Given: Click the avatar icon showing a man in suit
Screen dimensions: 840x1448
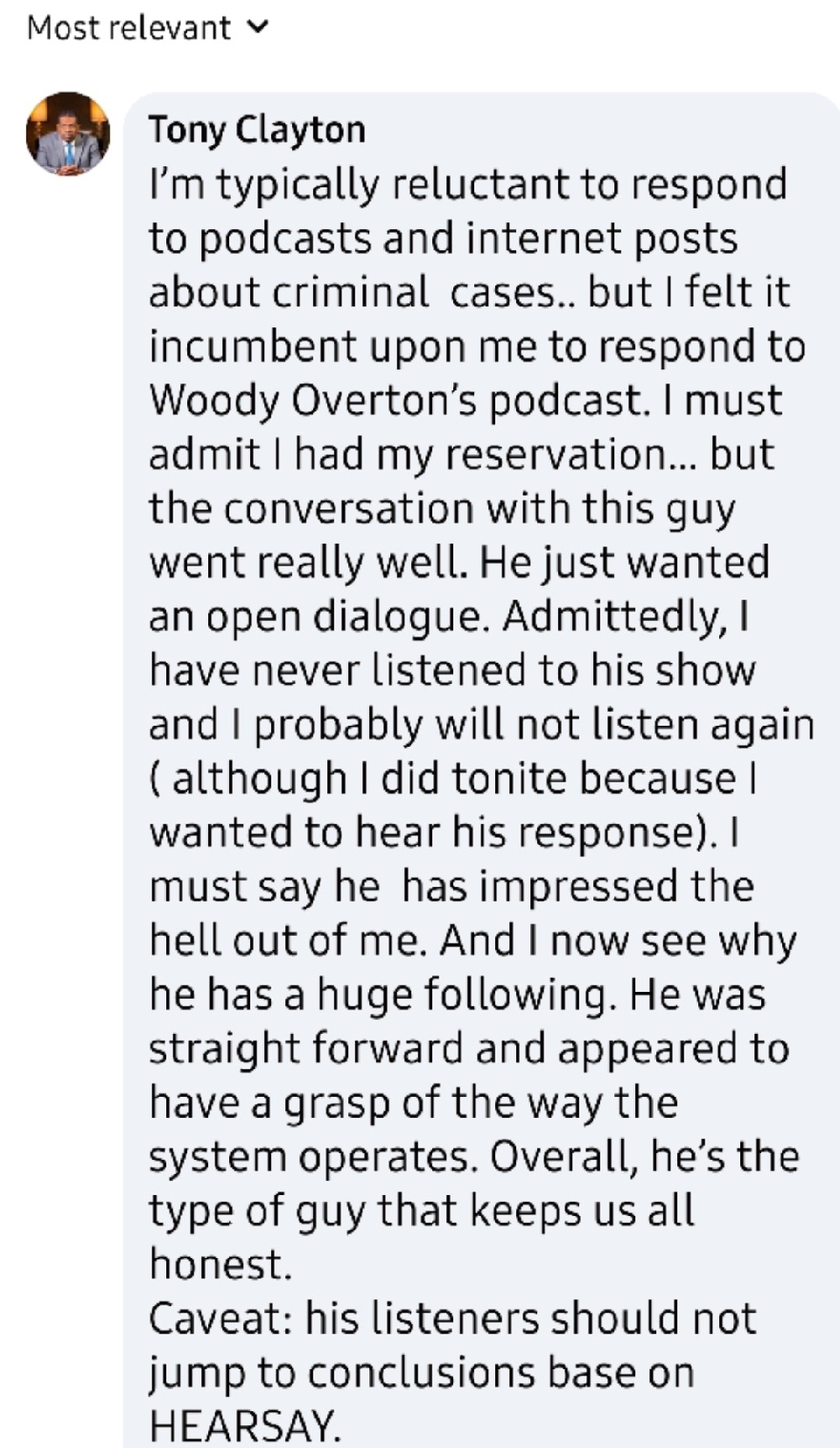Looking at the screenshot, I should [70, 131].
